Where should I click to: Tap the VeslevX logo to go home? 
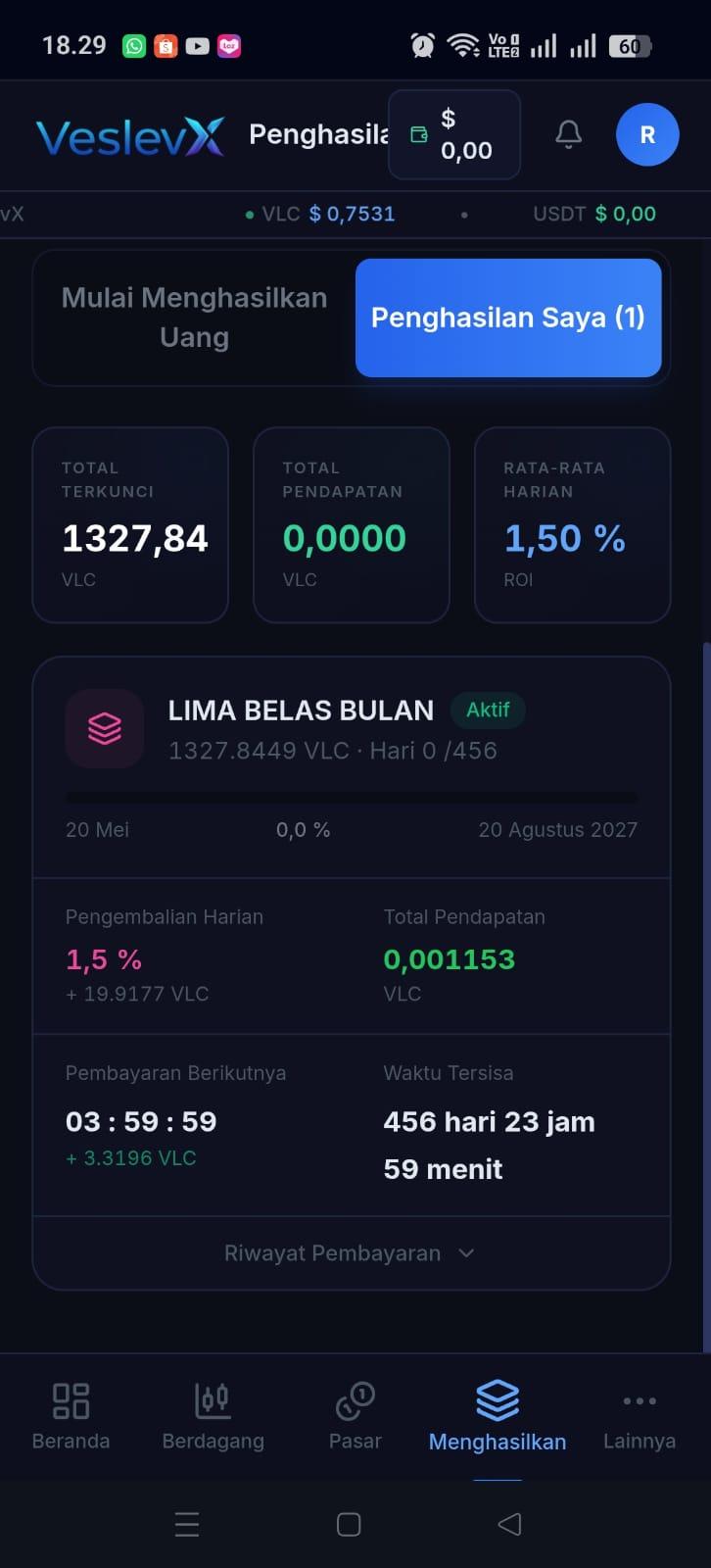130,136
